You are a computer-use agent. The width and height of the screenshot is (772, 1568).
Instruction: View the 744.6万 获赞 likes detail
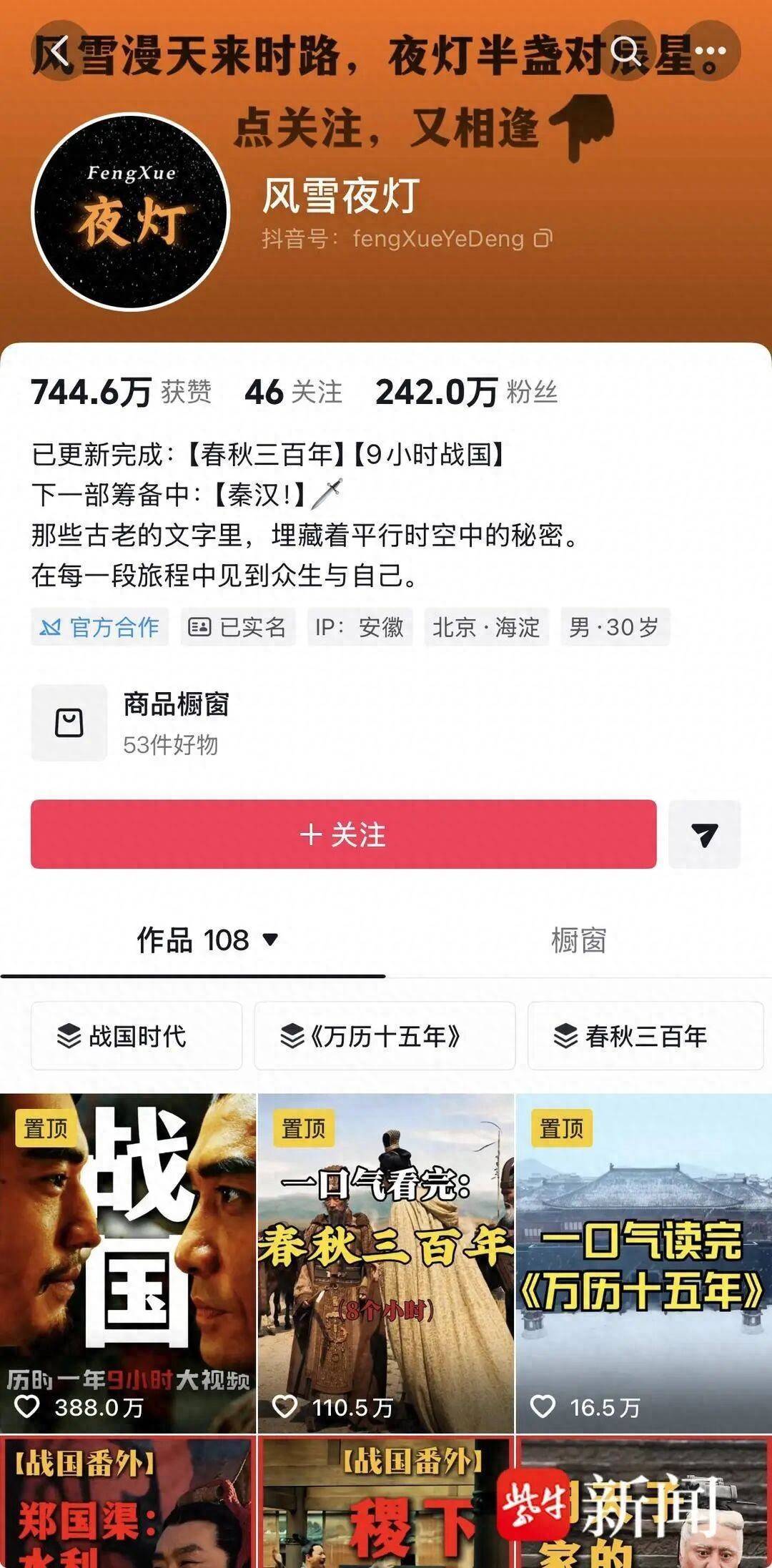[122, 393]
